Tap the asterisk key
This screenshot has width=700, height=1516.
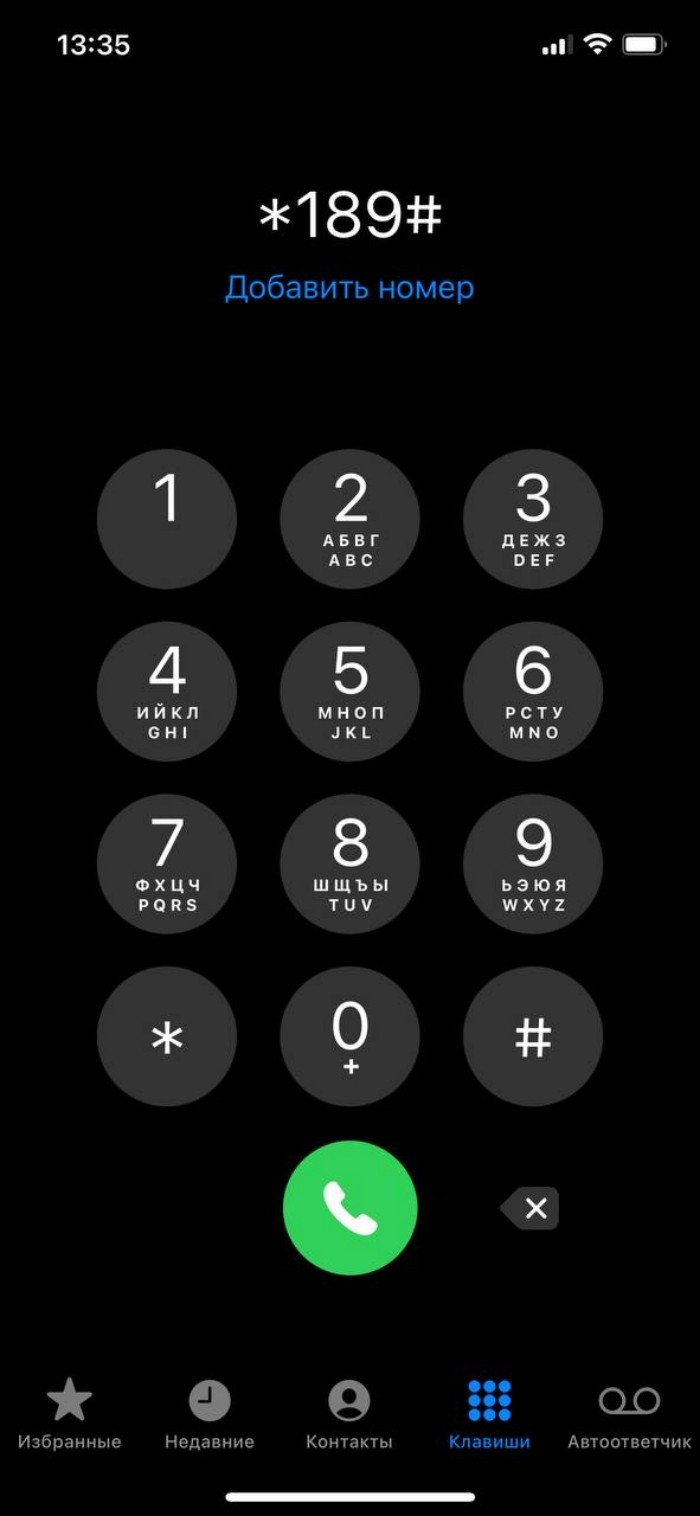click(167, 1036)
